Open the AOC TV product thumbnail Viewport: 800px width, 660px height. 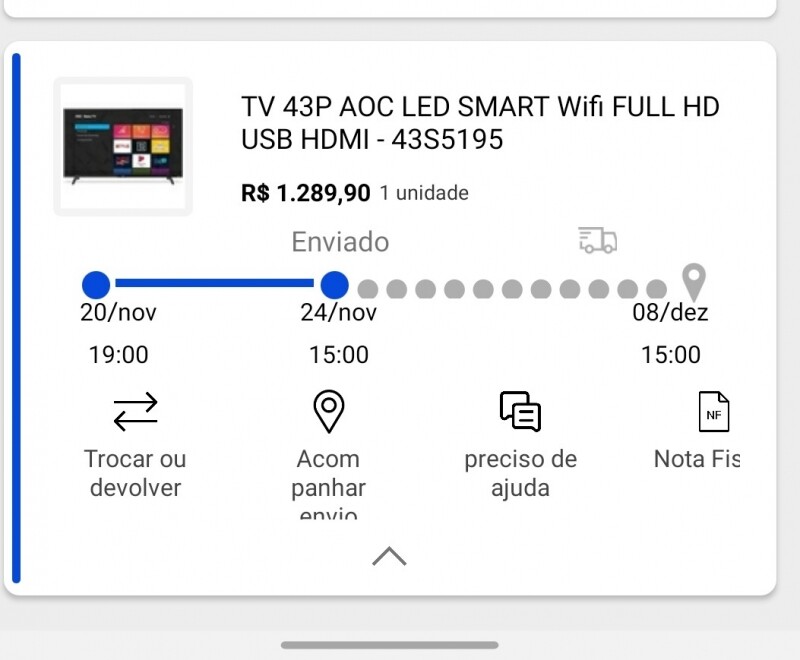click(x=123, y=146)
